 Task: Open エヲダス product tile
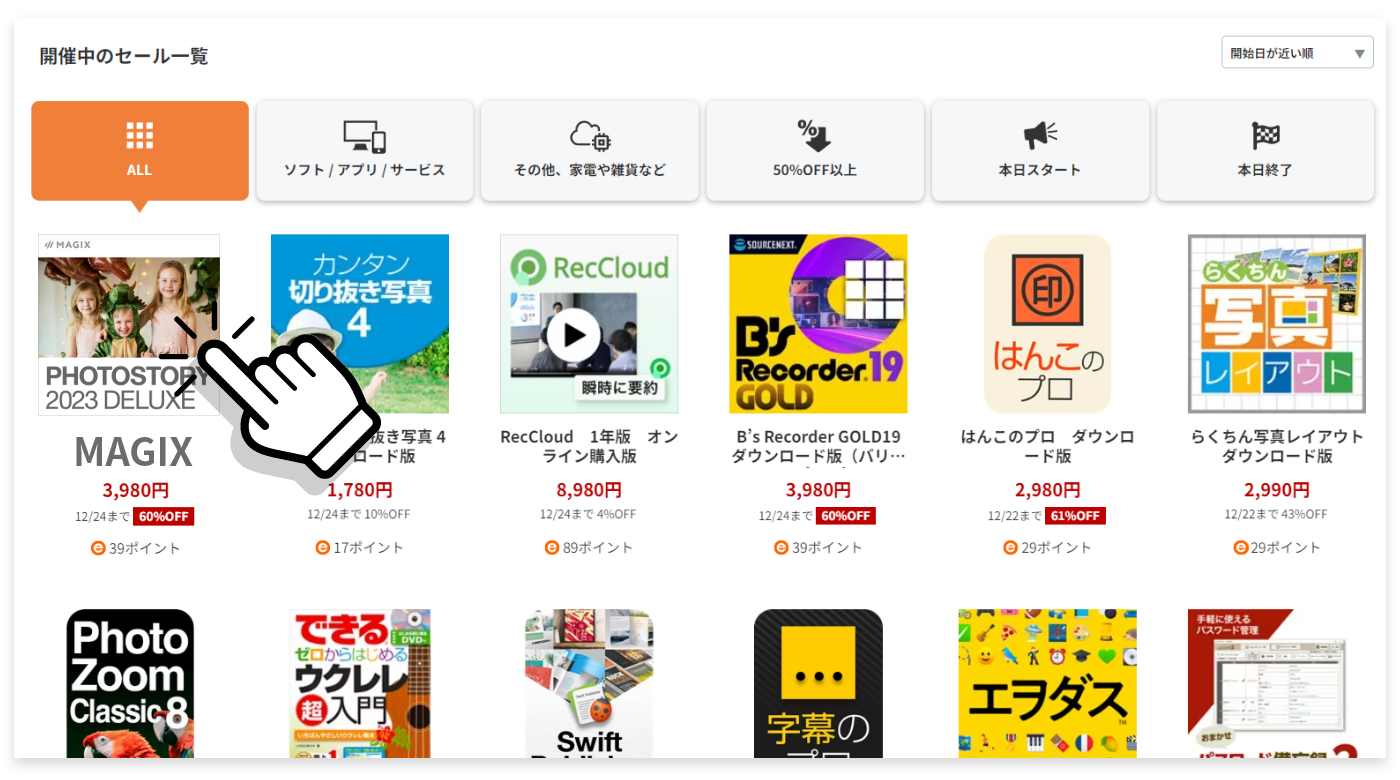[1047, 683]
